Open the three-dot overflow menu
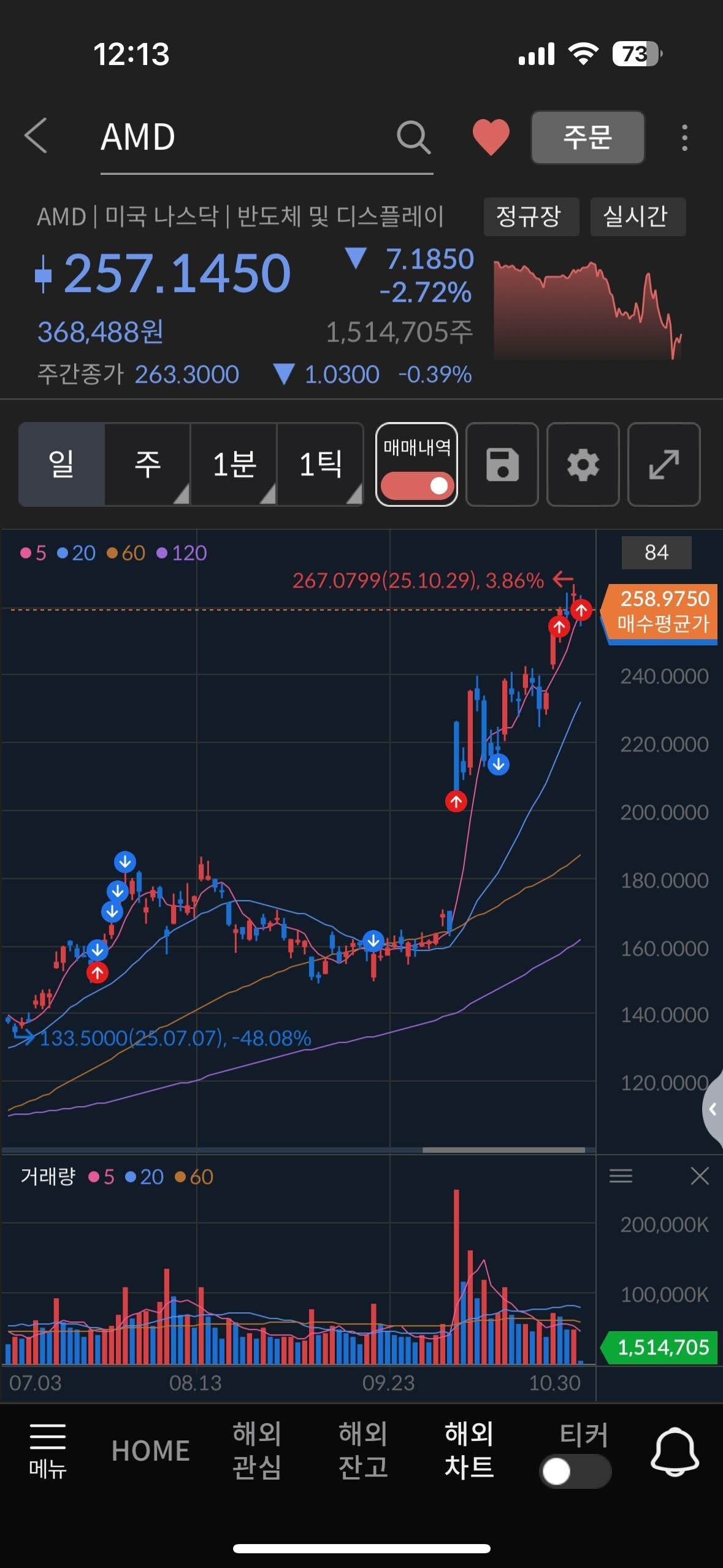 [x=685, y=137]
